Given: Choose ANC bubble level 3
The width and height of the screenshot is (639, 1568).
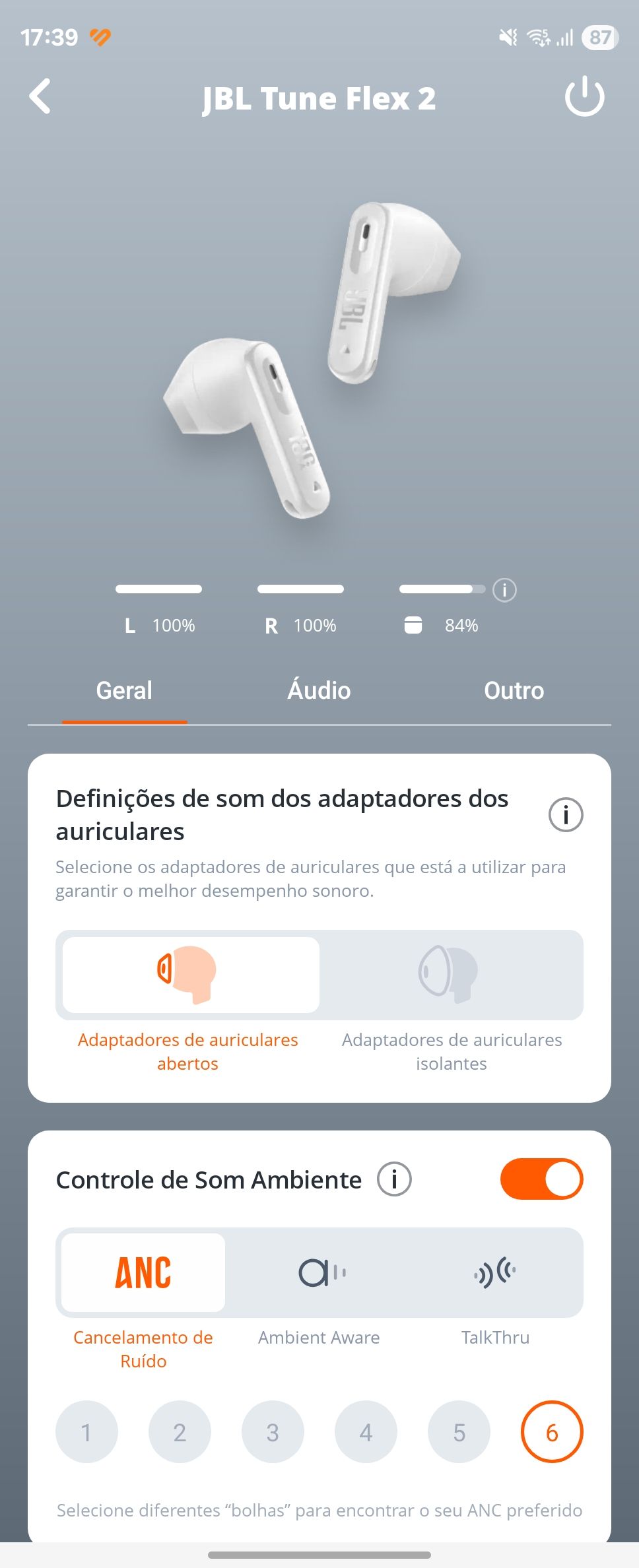Looking at the screenshot, I should pos(273,1432).
